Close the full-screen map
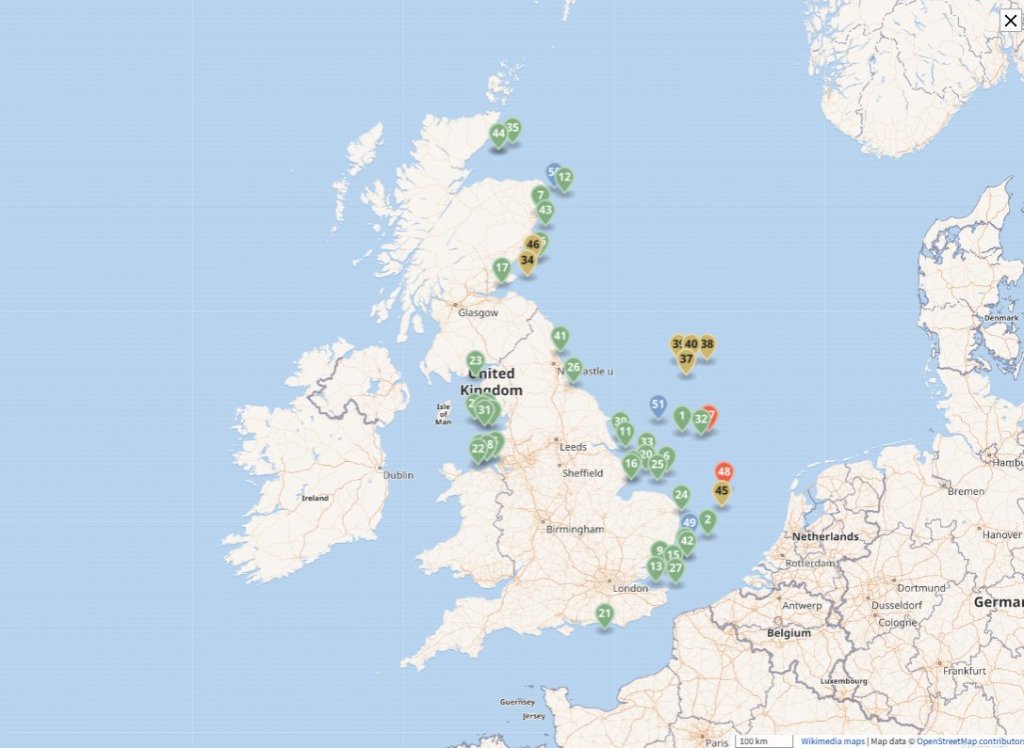The image size is (1024, 748). 1010,20
